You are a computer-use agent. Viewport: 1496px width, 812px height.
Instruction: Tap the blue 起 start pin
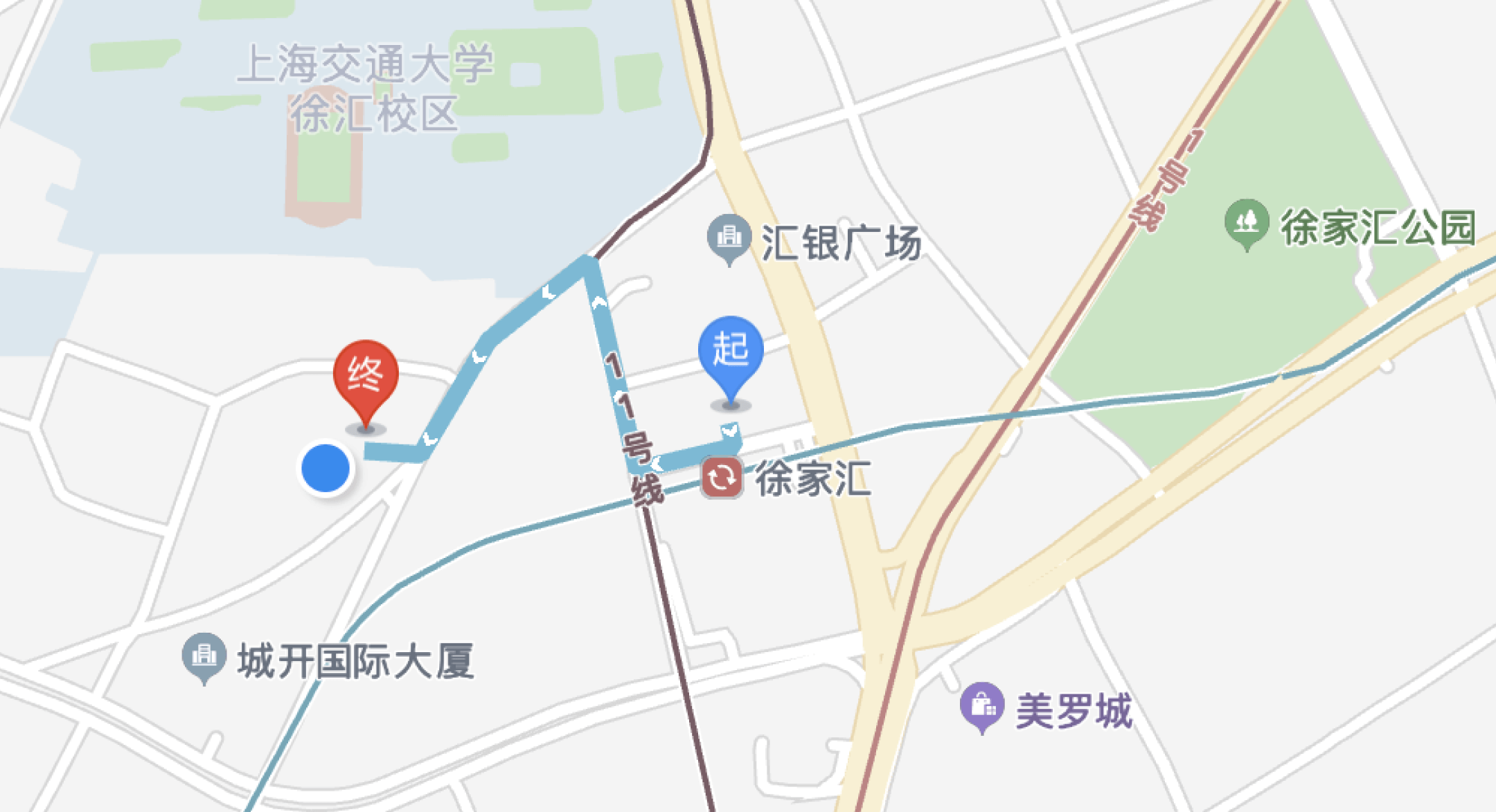point(731,353)
